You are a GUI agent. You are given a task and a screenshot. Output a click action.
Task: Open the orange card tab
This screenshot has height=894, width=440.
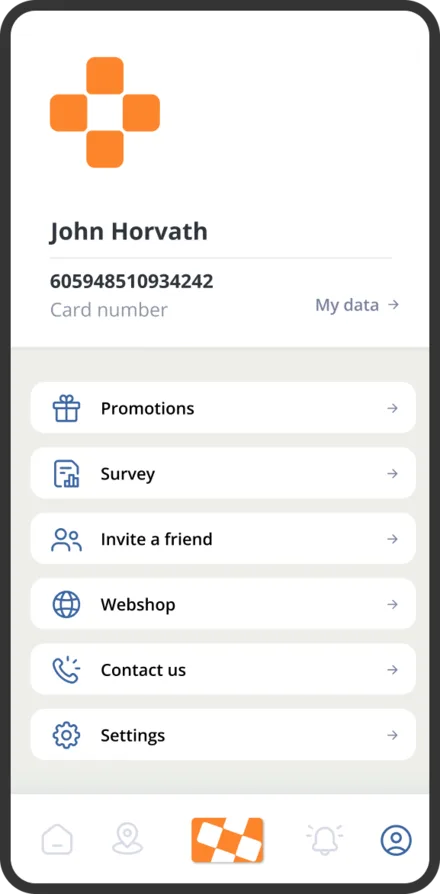point(227,840)
